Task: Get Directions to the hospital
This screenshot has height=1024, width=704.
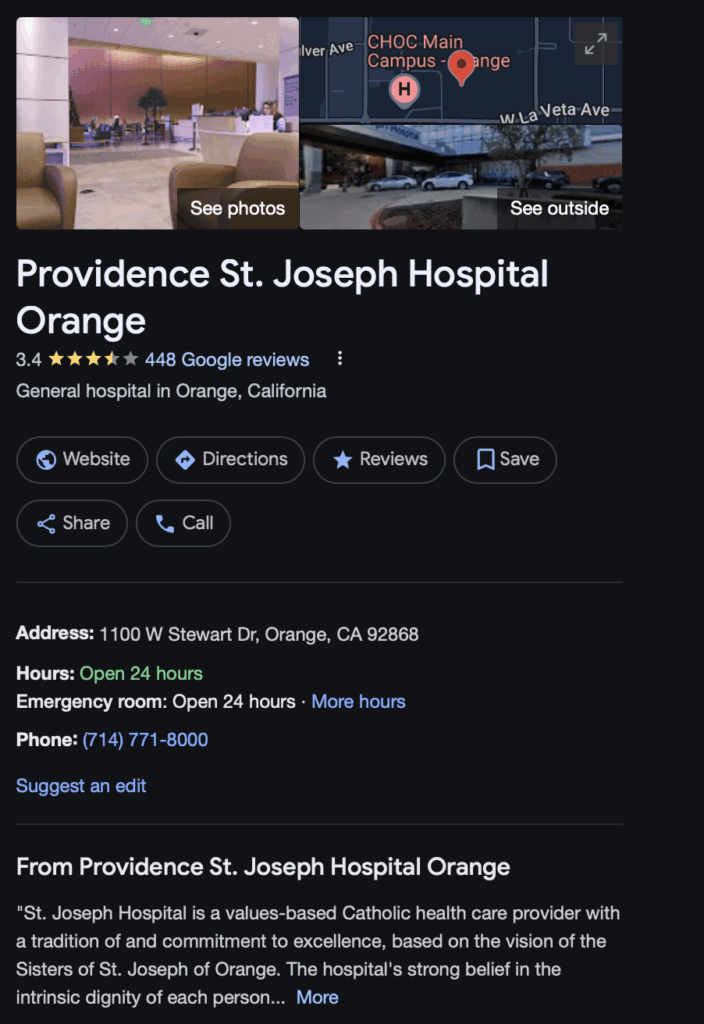Action: tap(230, 460)
